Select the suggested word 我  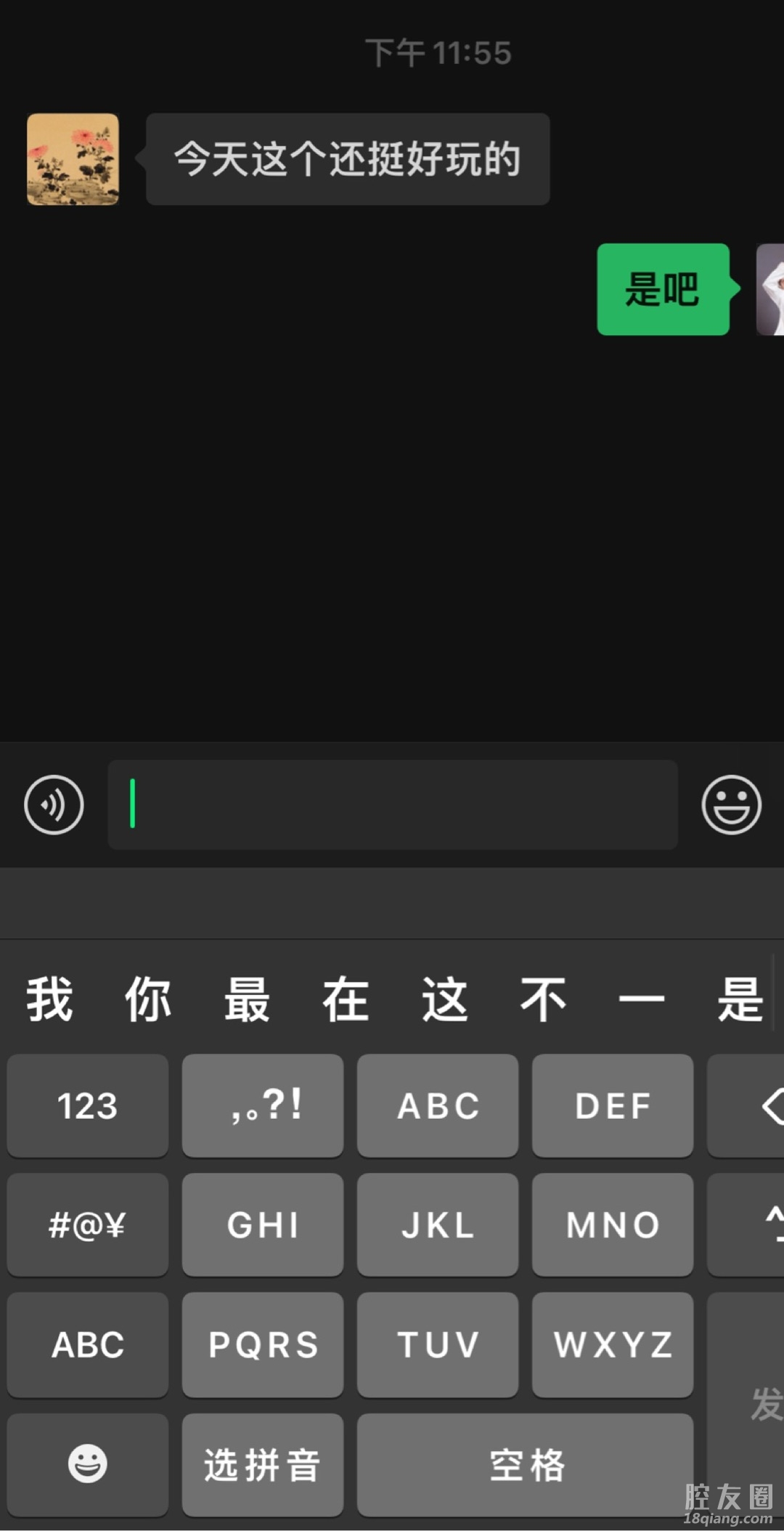click(x=49, y=999)
